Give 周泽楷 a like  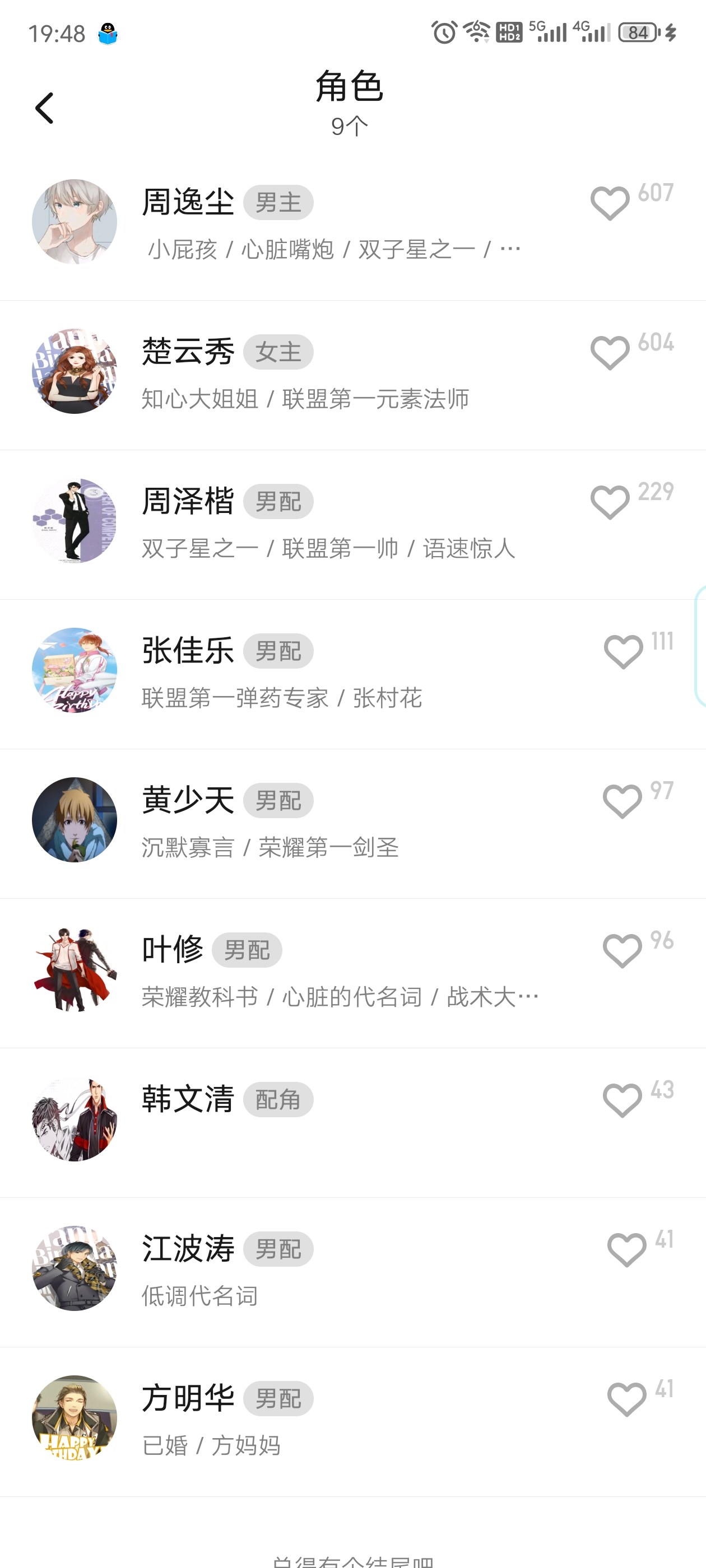click(x=610, y=502)
